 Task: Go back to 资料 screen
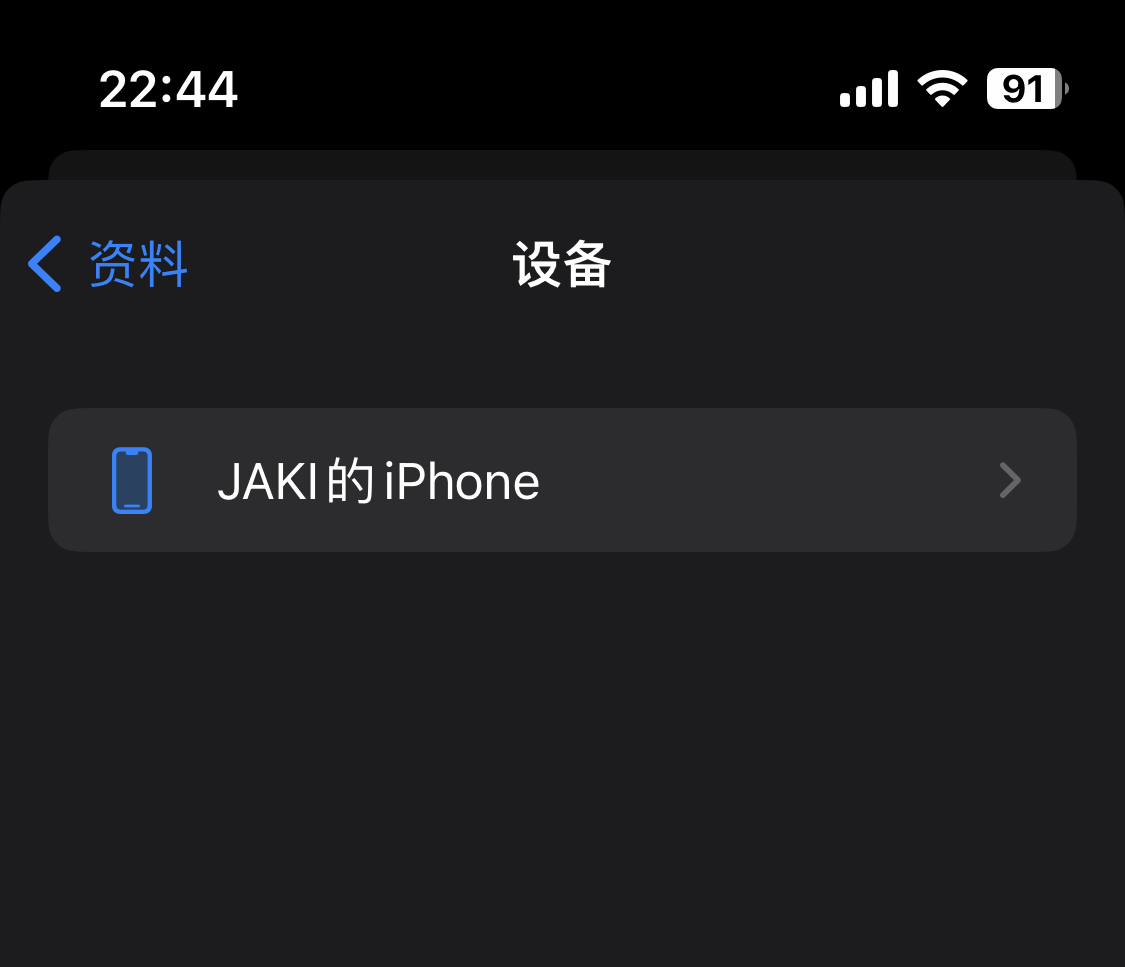108,265
